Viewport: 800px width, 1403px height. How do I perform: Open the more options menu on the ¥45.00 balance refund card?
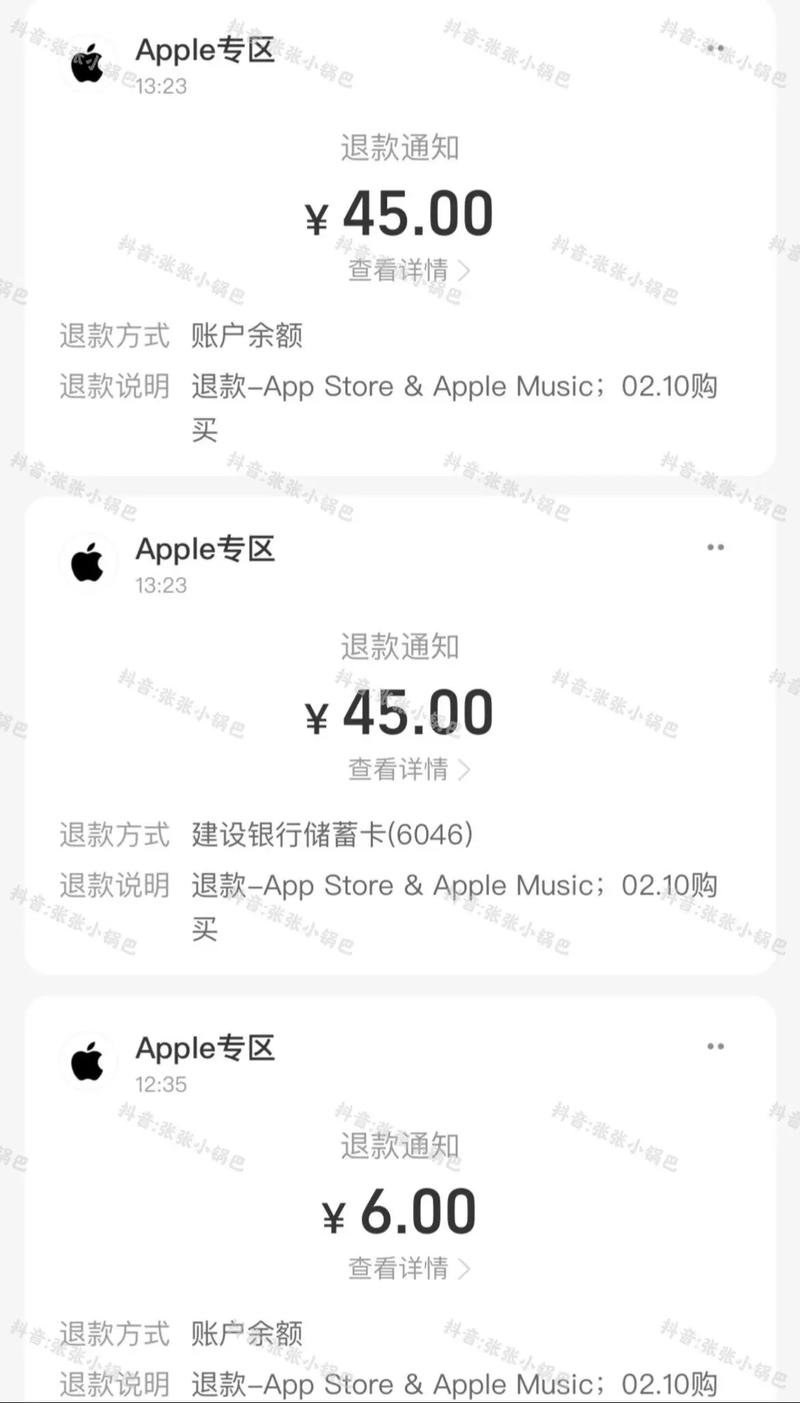click(x=716, y=47)
